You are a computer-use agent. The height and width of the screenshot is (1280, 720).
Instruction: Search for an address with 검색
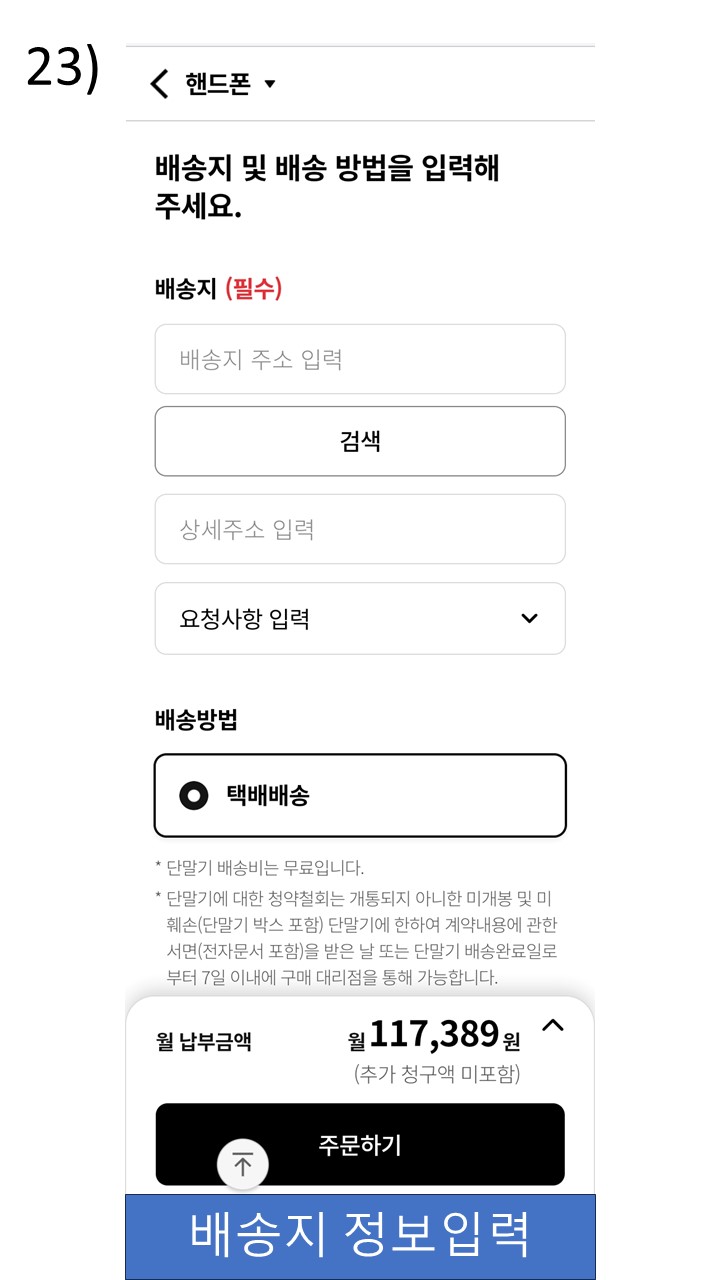(360, 441)
